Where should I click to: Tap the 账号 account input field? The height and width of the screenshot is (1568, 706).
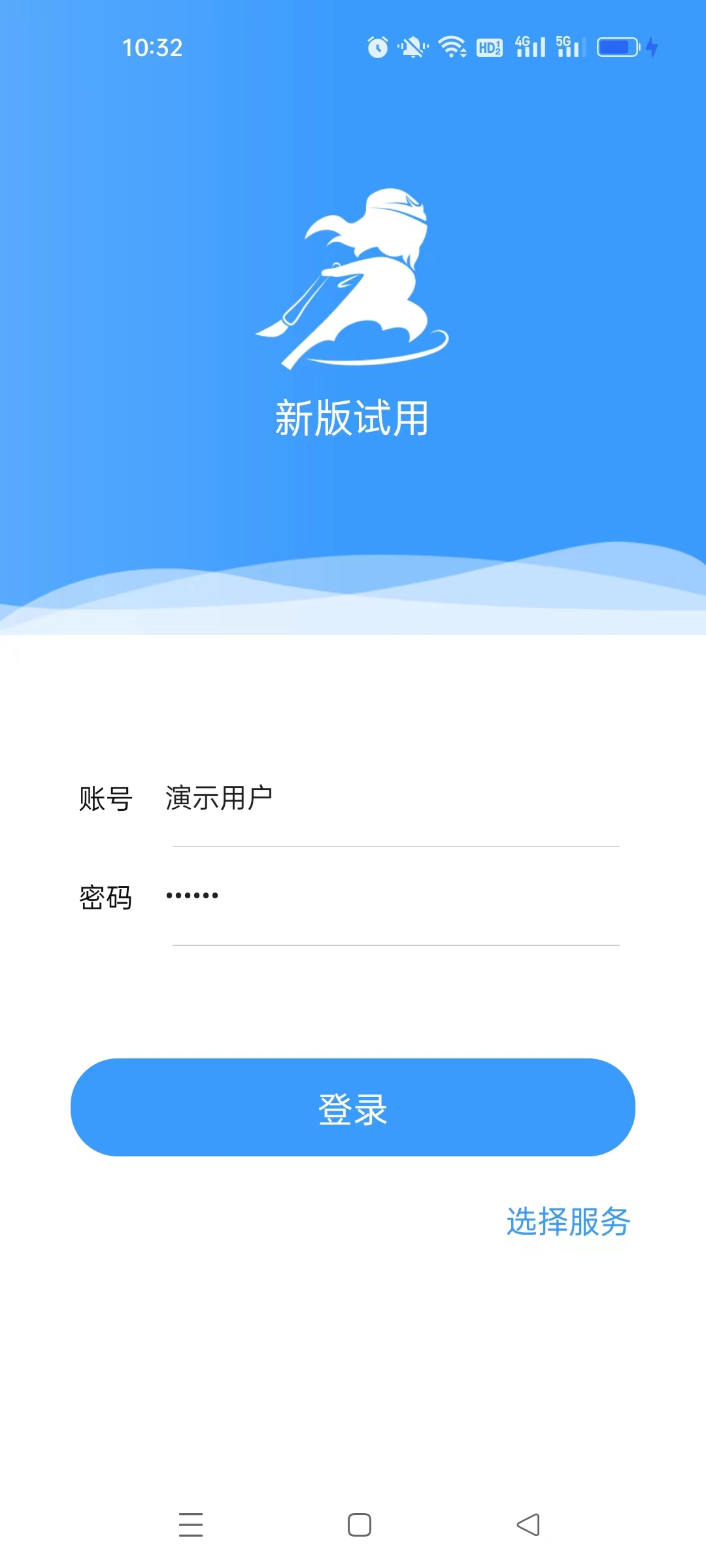392,798
